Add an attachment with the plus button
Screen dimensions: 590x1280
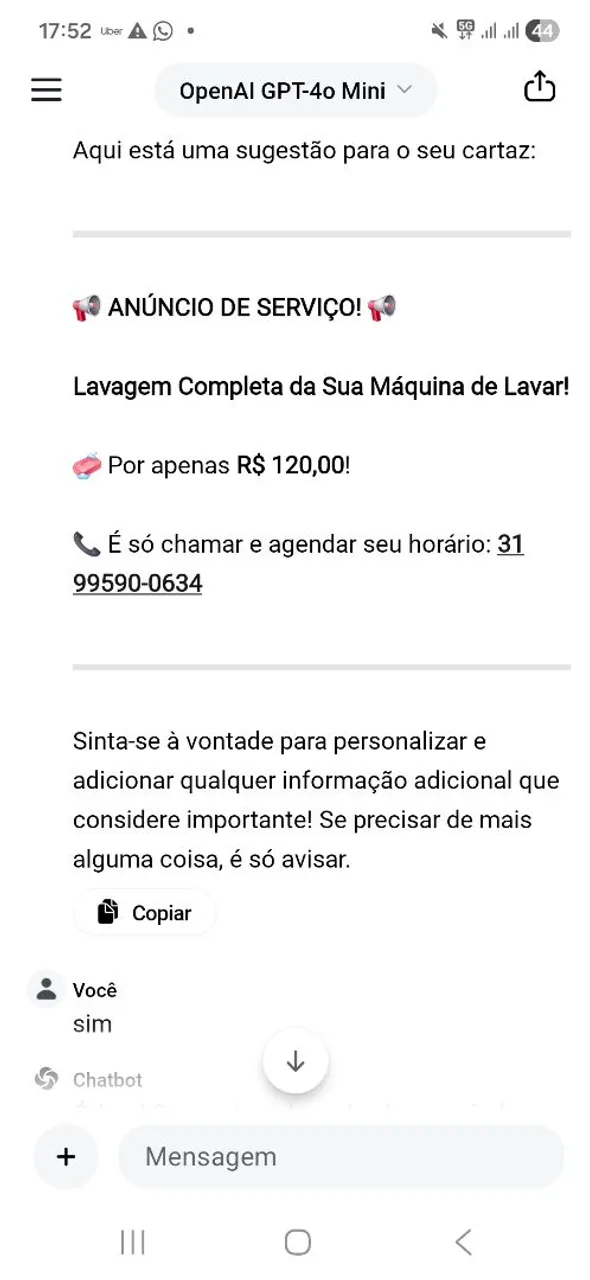pyautogui.click(x=66, y=1157)
